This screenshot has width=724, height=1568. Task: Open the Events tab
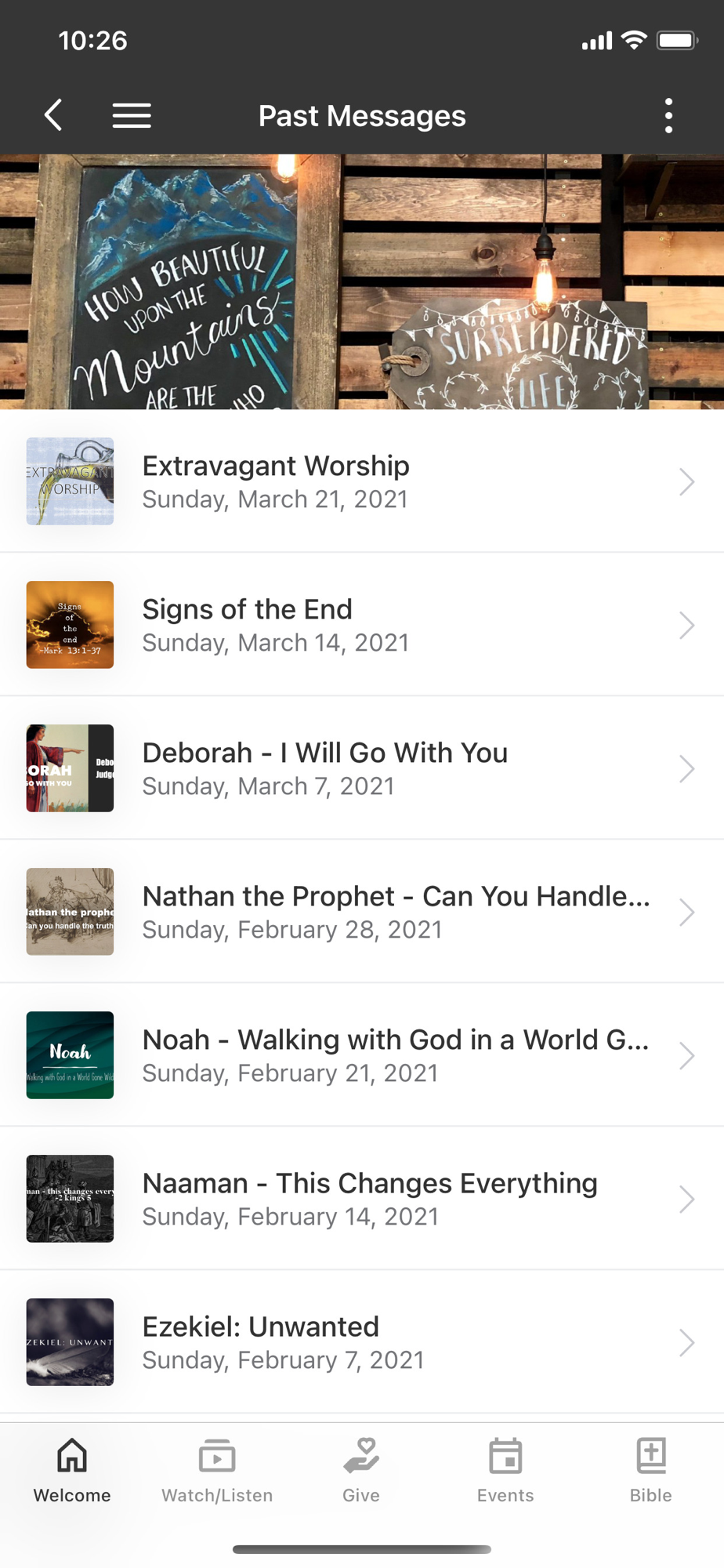click(x=505, y=1470)
